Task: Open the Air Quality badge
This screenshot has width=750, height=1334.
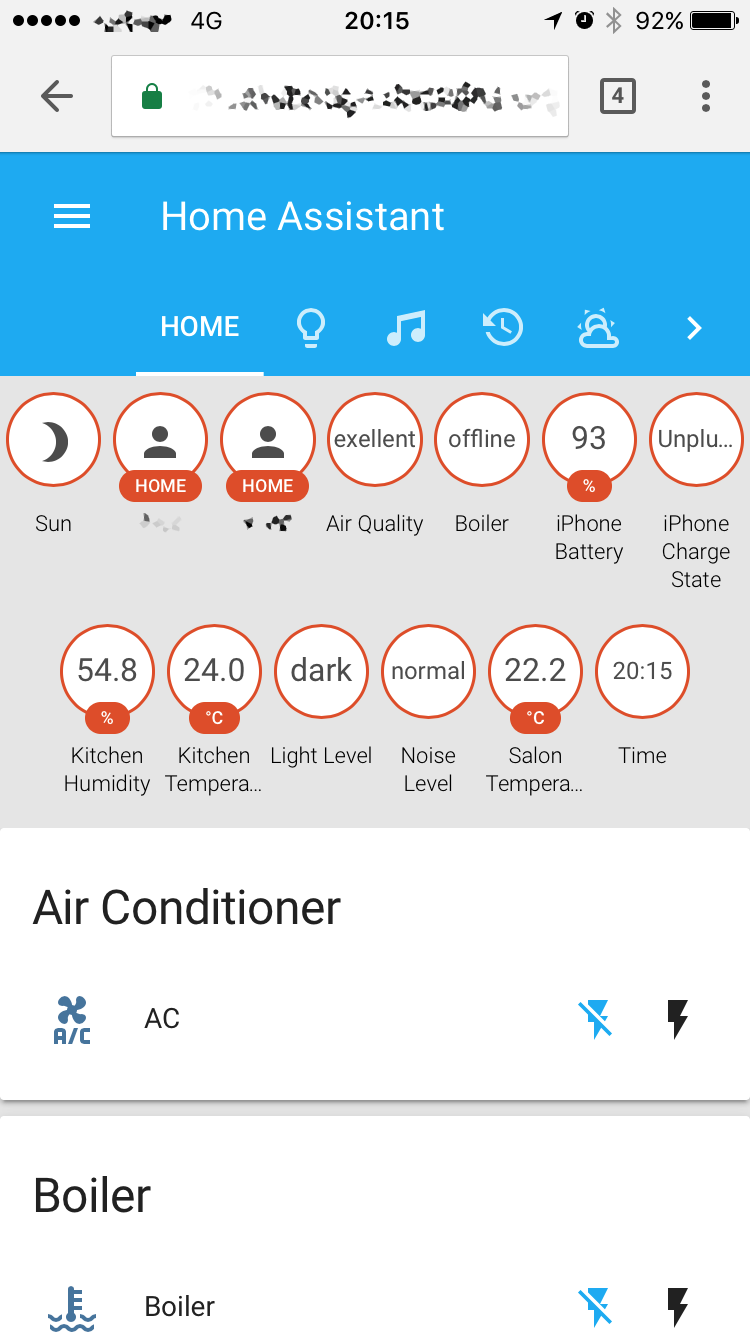Action: click(x=375, y=440)
